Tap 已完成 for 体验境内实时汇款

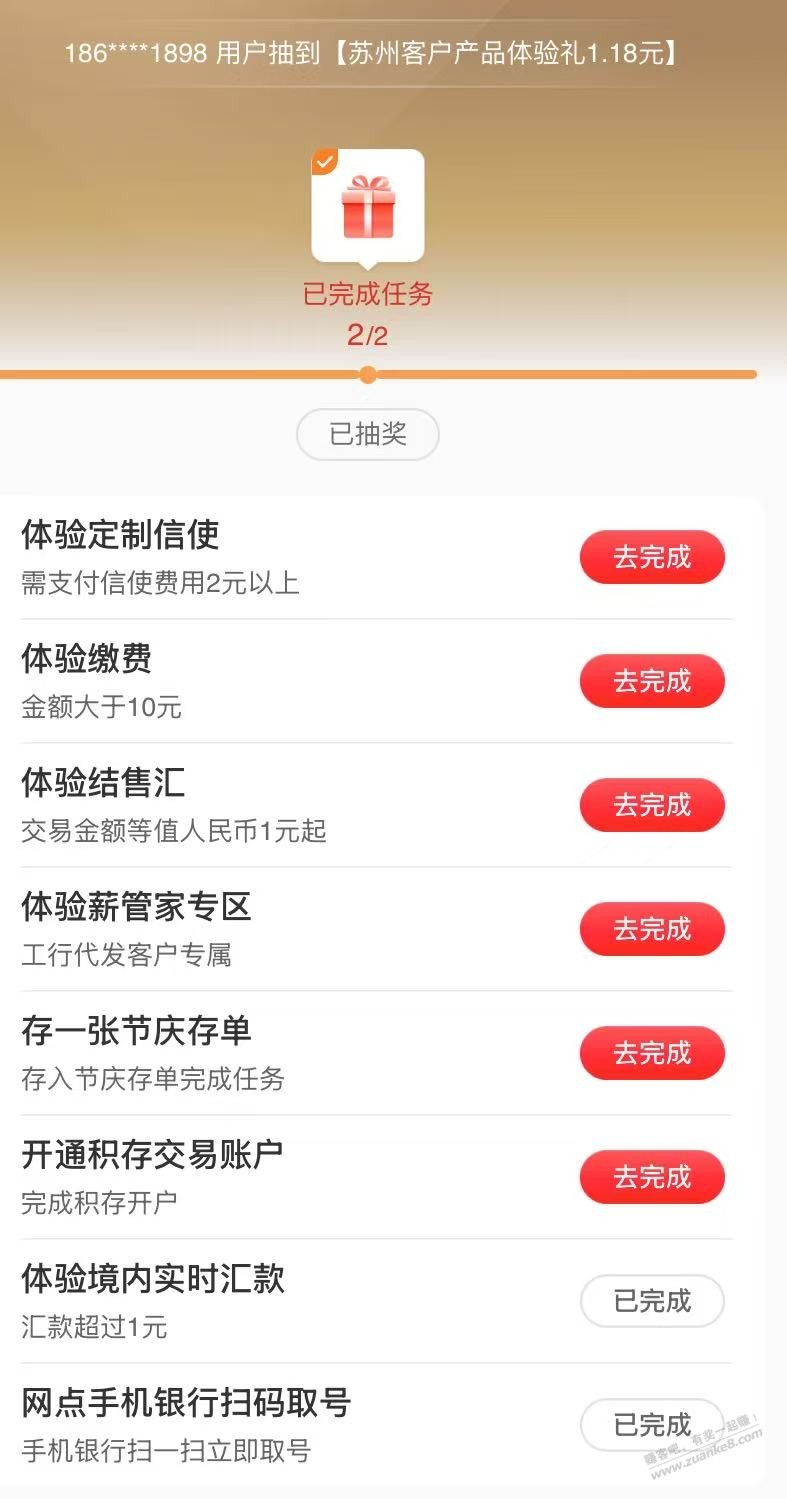(652, 1301)
